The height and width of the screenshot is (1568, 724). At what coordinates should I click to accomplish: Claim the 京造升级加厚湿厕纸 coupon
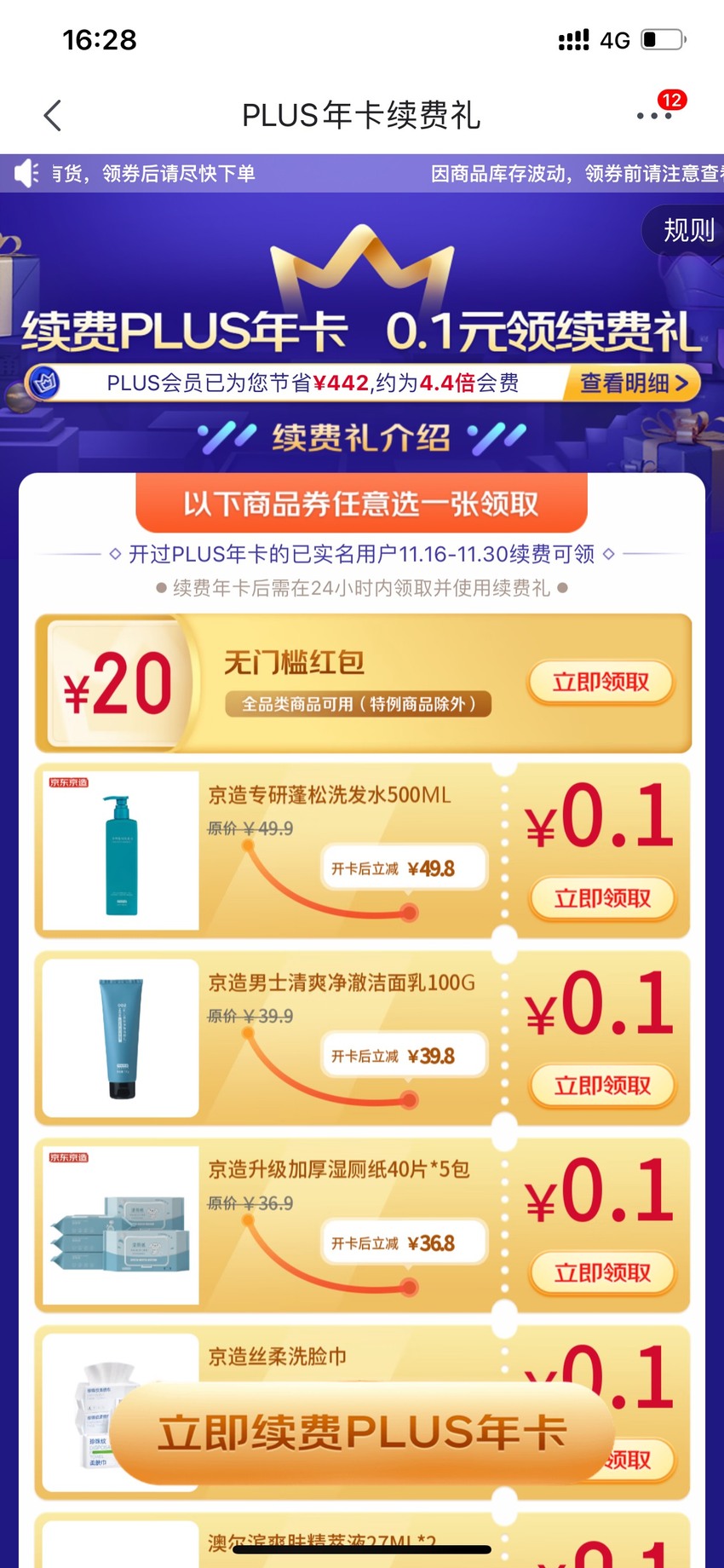[602, 1273]
